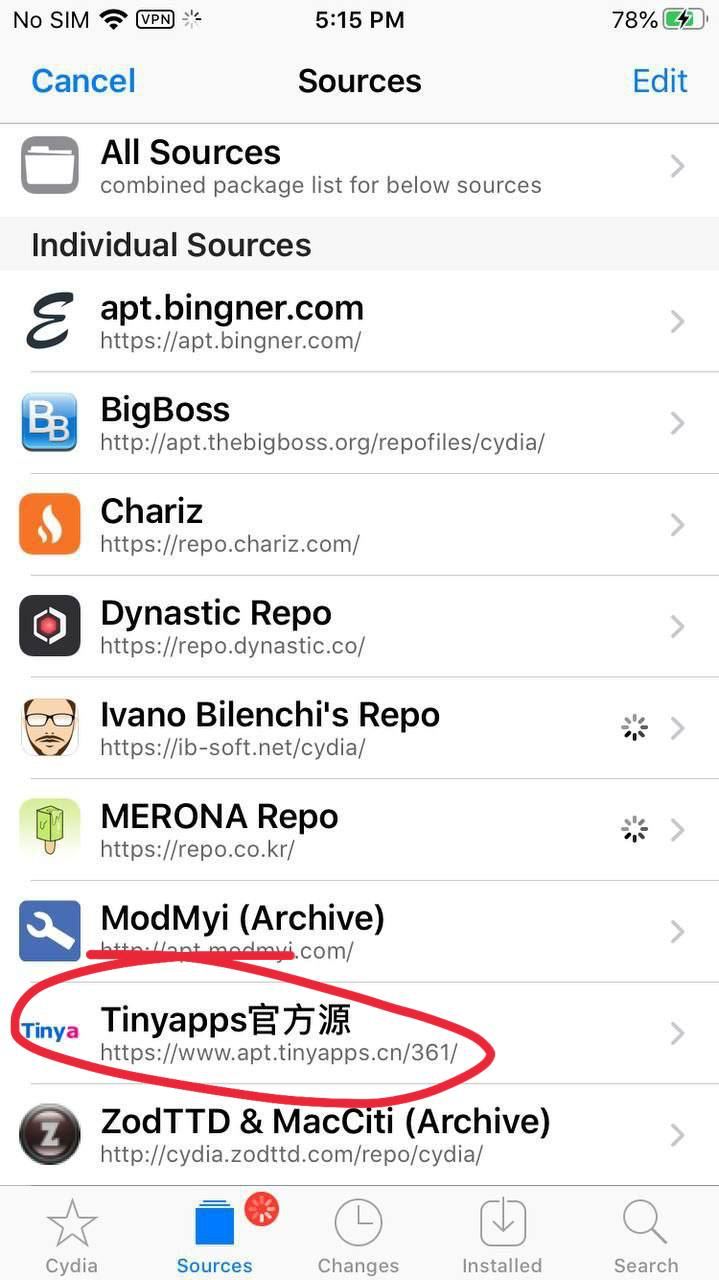The image size is (719, 1280).
Task: Open the apt.bingner.com source
Action: (x=359, y=321)
